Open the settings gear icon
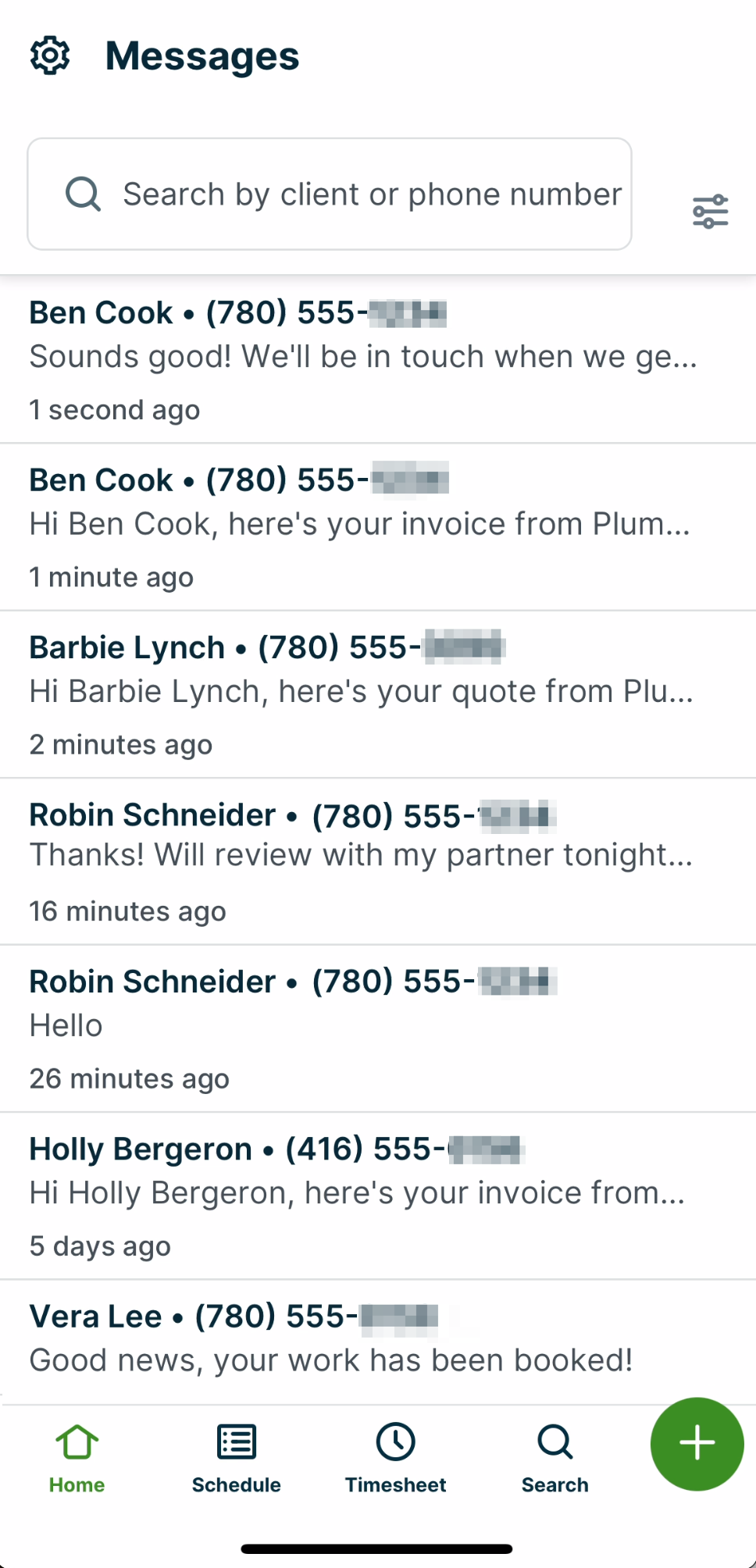Image resolution: width=756 pixels, height=1568 pixels. click(x=50, y=56)
